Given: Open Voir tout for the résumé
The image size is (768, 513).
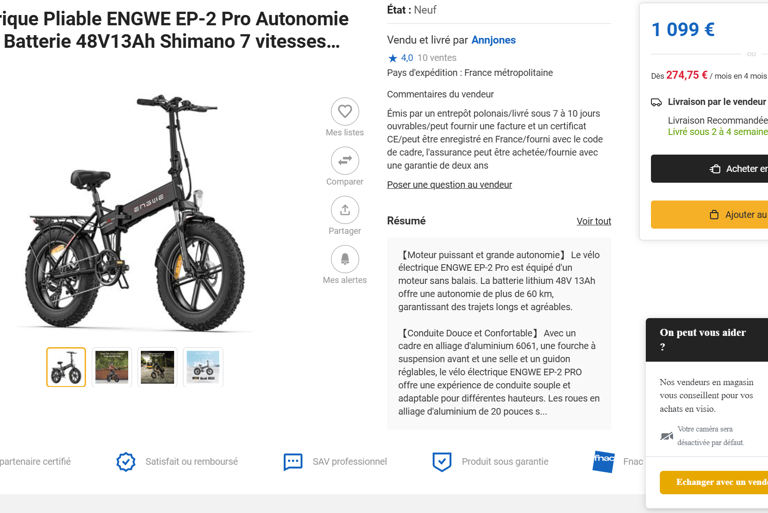Looking at the screenshot, I should pyautogui.click(x=593, y=221).
